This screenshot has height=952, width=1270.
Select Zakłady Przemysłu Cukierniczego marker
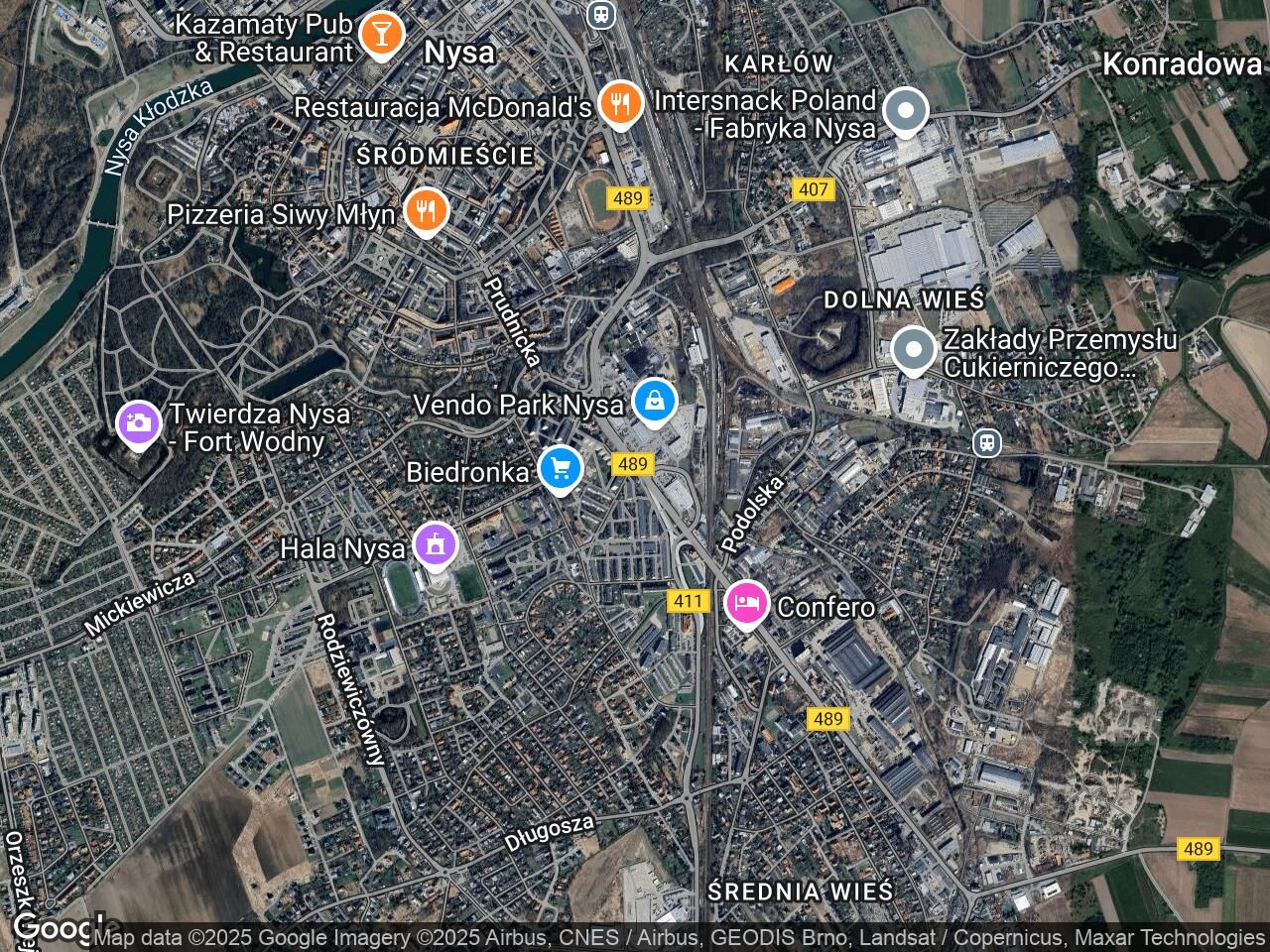(913, 350)
